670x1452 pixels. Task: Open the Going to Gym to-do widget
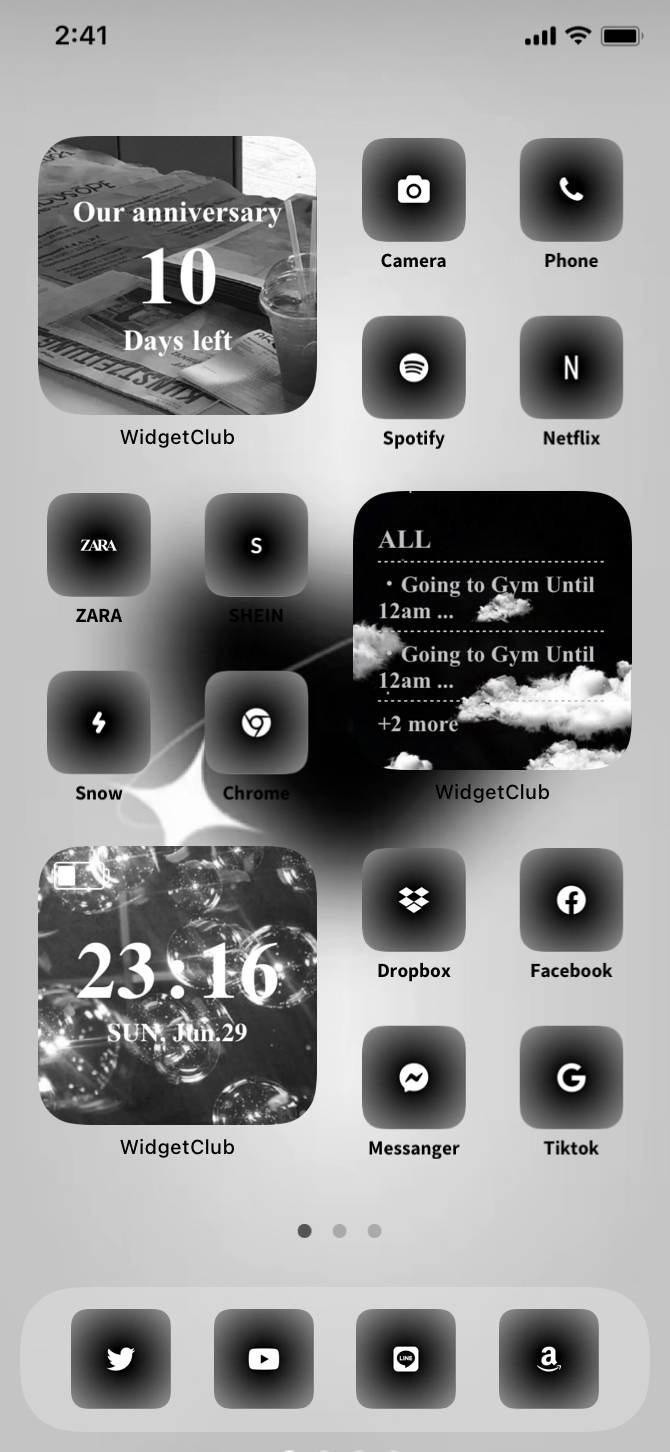point(492,630)
